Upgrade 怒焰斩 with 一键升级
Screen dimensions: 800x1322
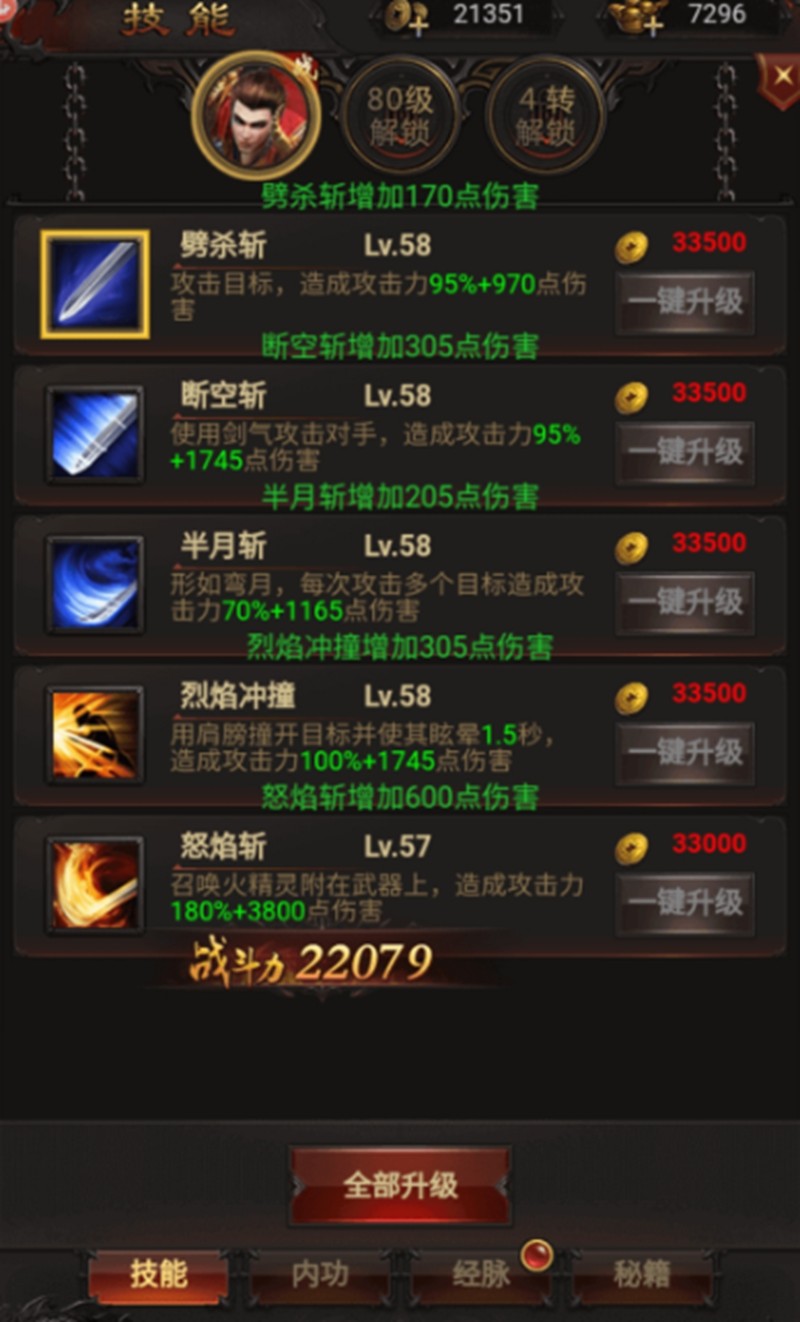[685, 903]
